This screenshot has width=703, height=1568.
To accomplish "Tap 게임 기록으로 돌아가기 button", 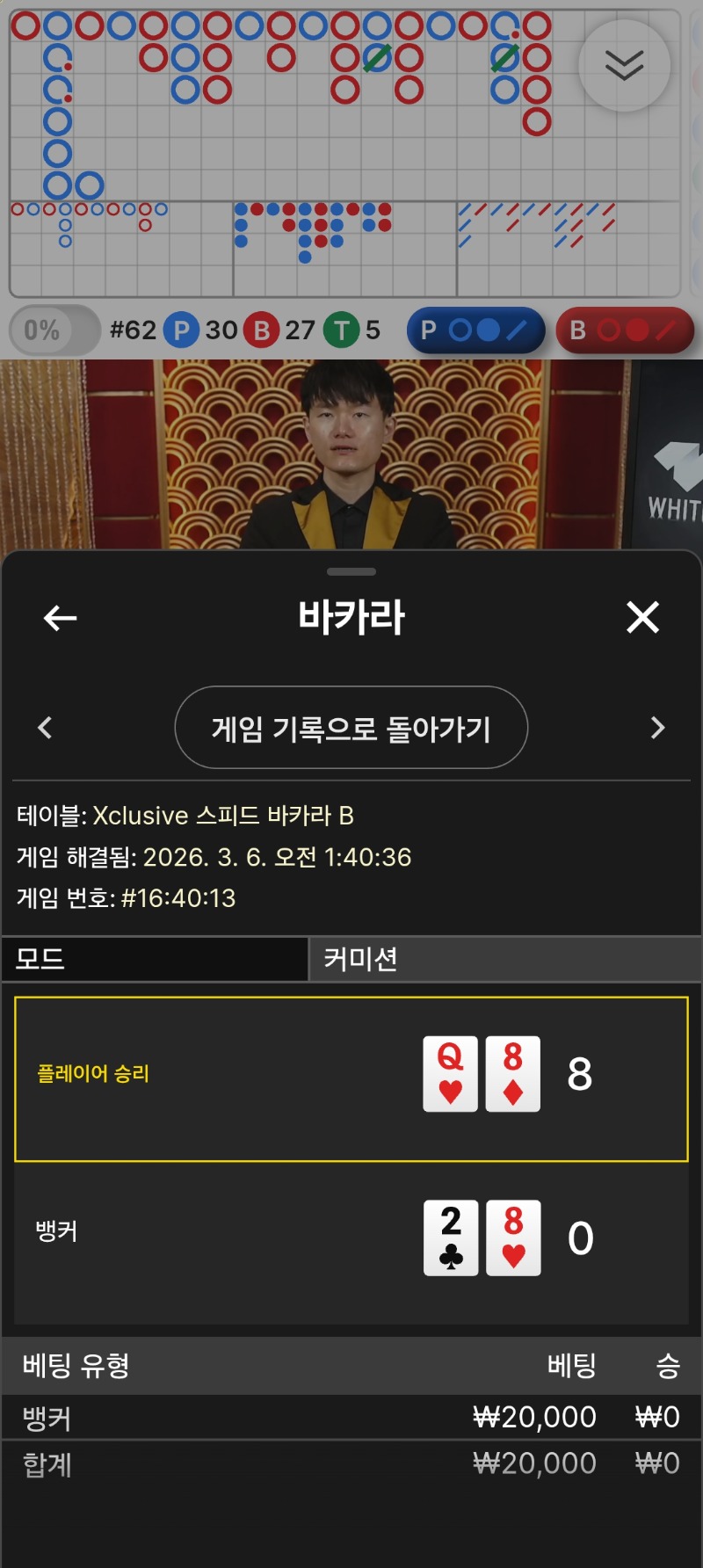I will click(x=351, y=728).
